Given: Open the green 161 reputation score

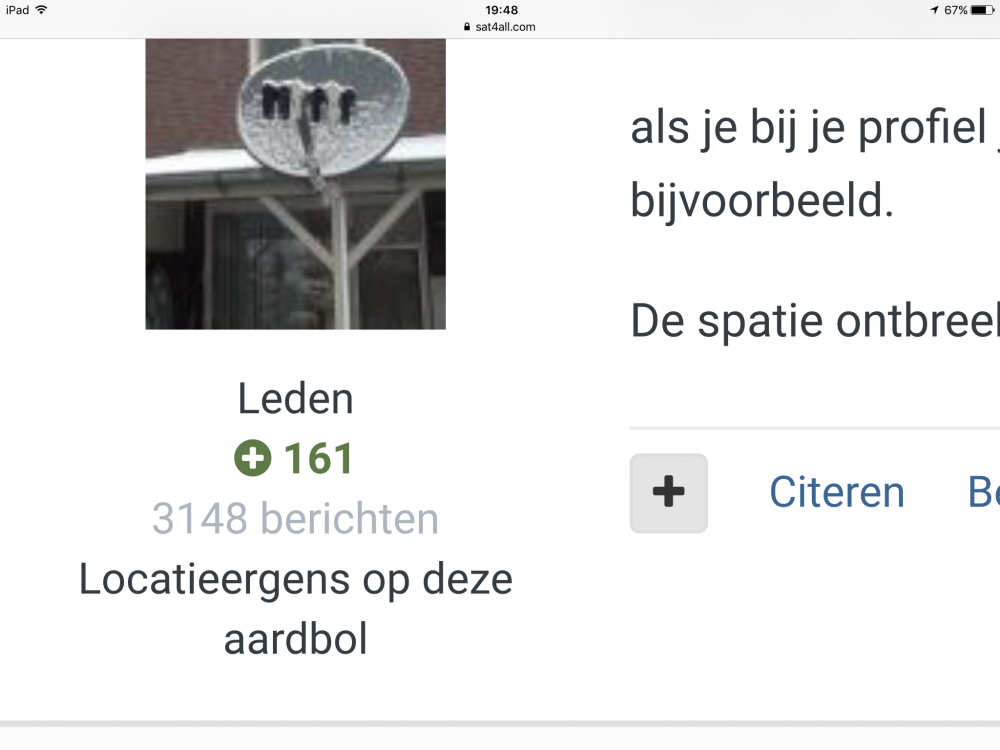Looking at the screenshot, I should pos(295,459).
